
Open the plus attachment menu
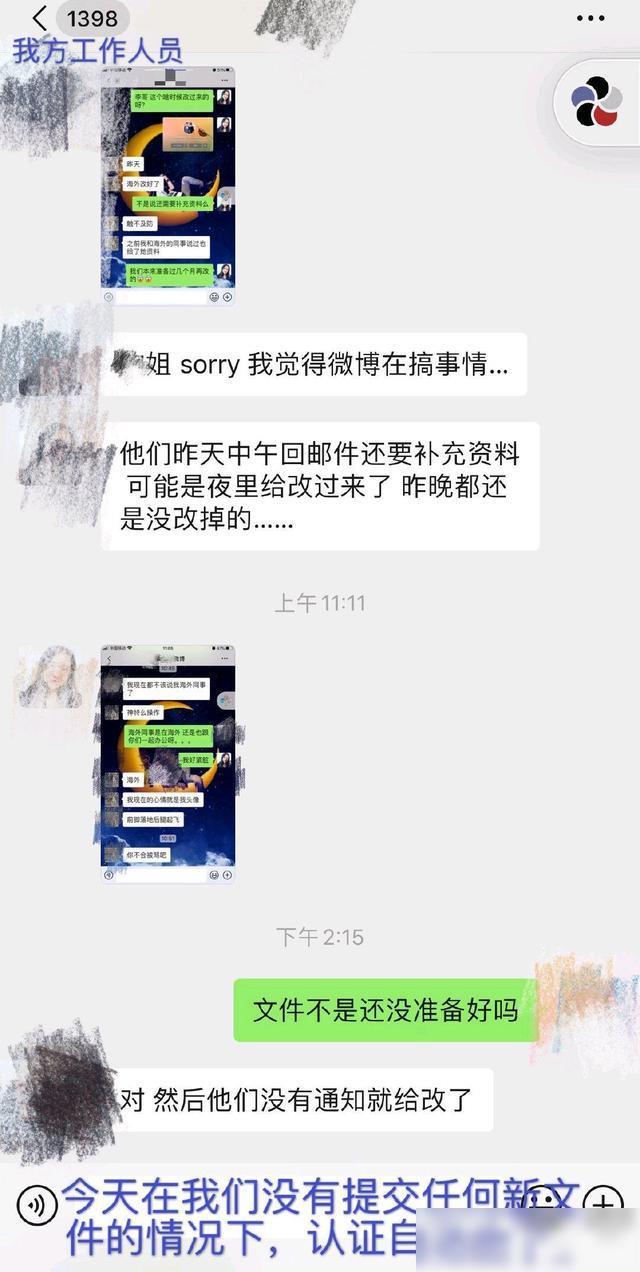603,1204
